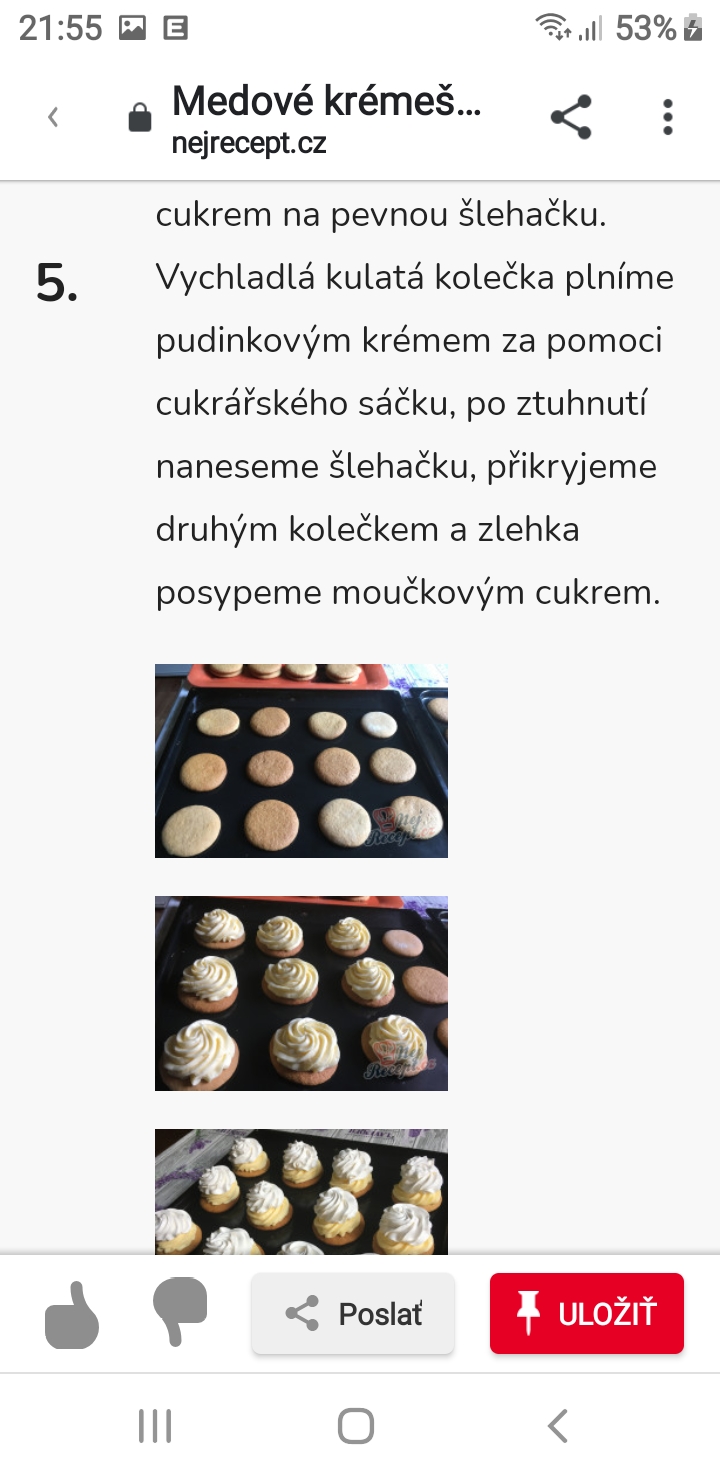Share the recipe from the top bar
The image size is (720, 1480).
pyautogui.click(x=571, y=117)
